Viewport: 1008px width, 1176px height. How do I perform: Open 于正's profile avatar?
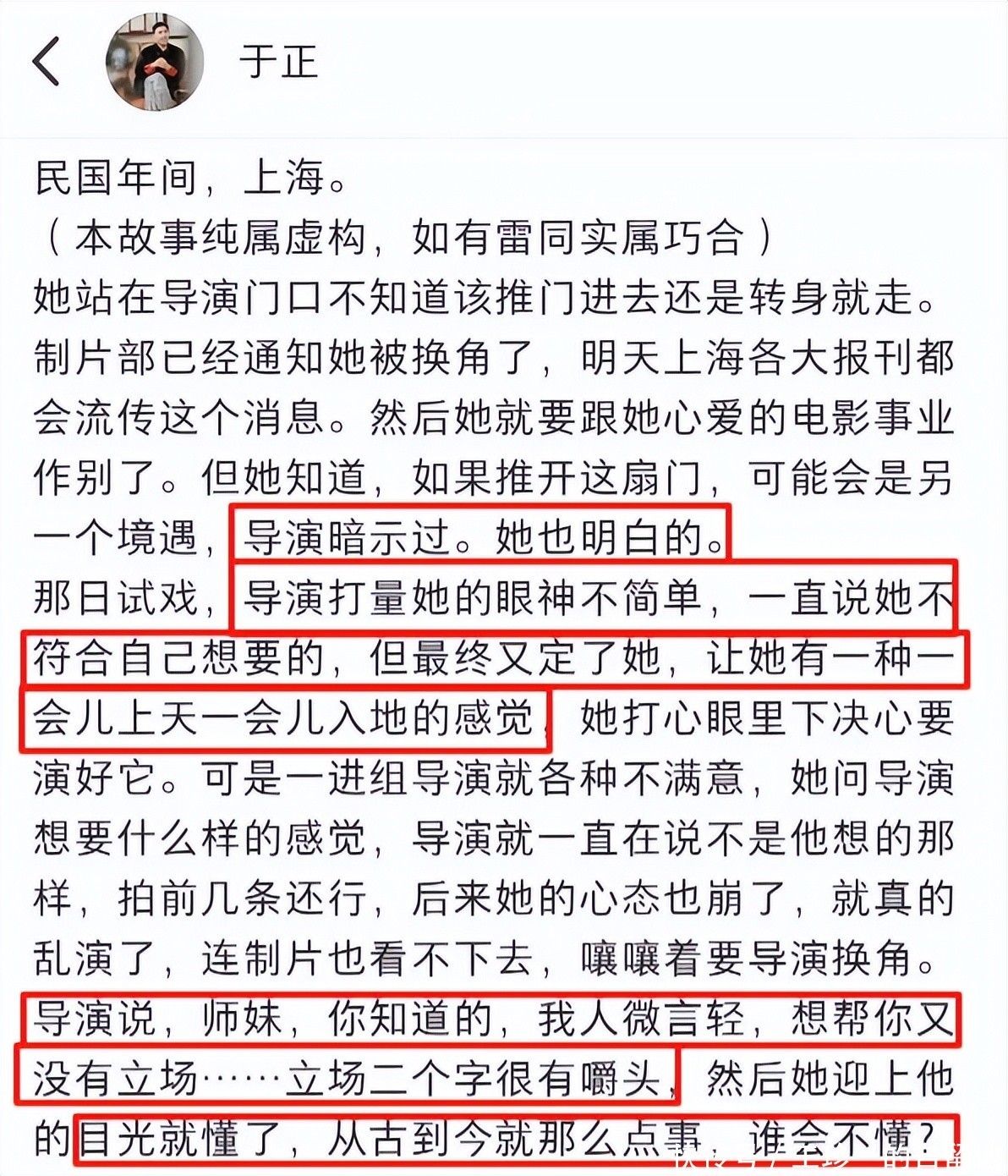tap(155, 62)
